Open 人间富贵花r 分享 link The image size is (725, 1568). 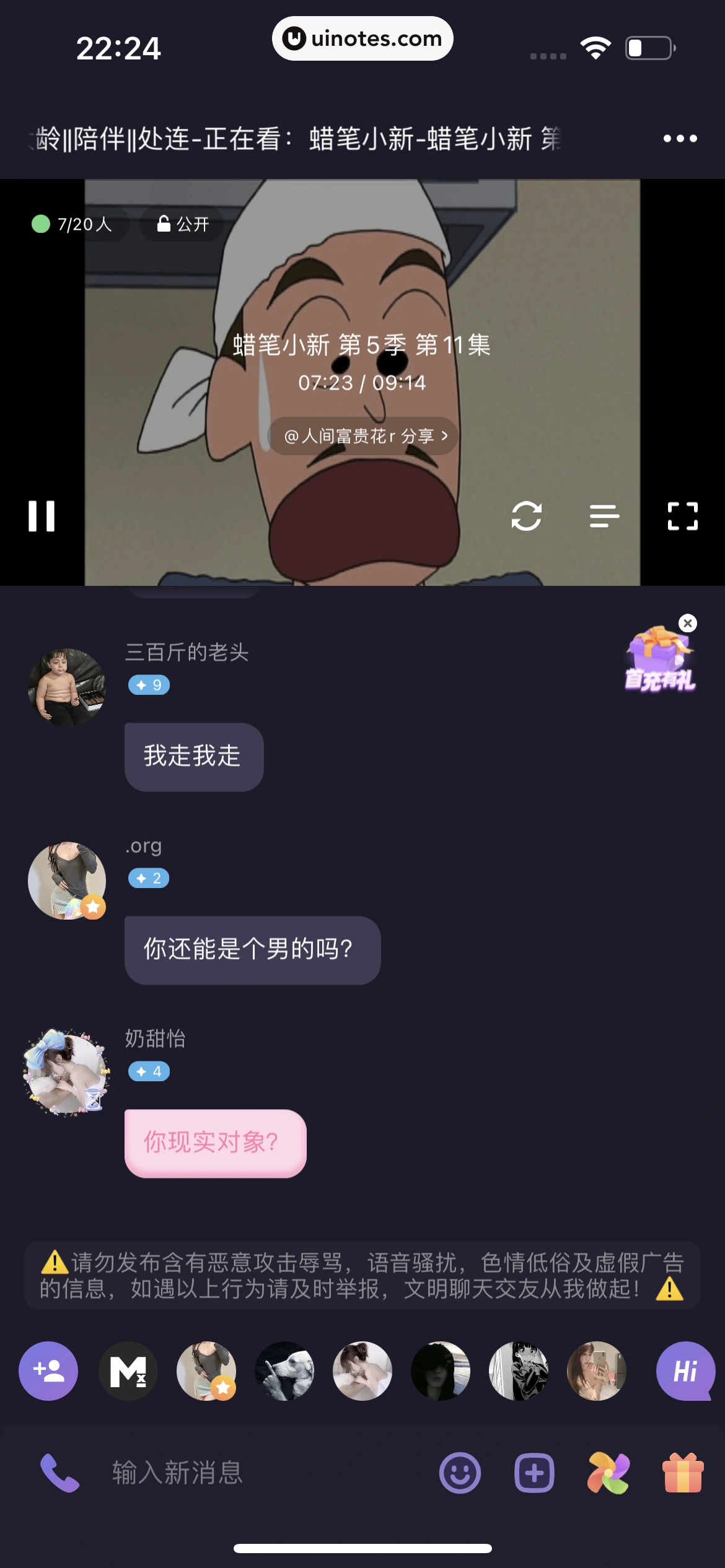[x=364, y=436]
